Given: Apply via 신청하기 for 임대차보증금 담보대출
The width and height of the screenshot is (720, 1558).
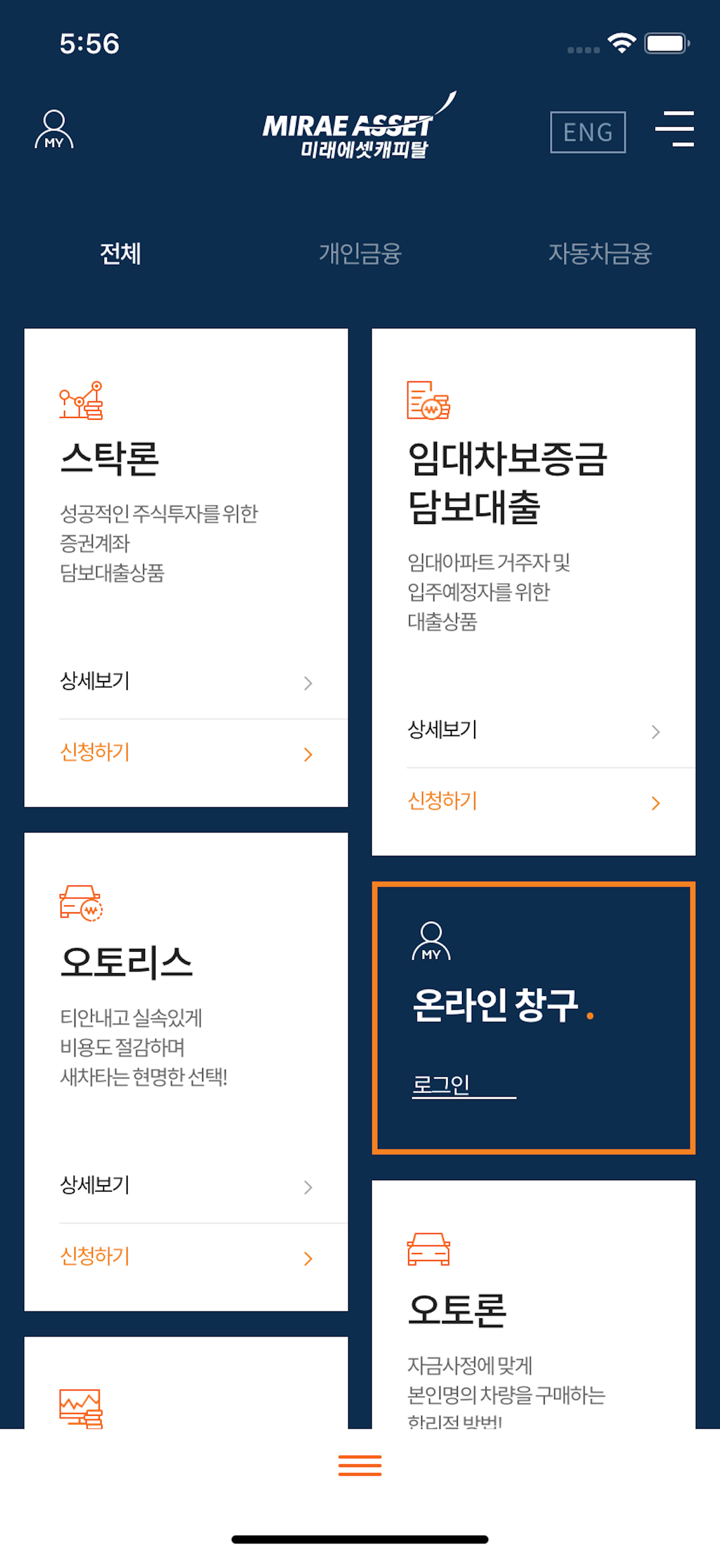Looking at the screenshot, I should (534, 801).
